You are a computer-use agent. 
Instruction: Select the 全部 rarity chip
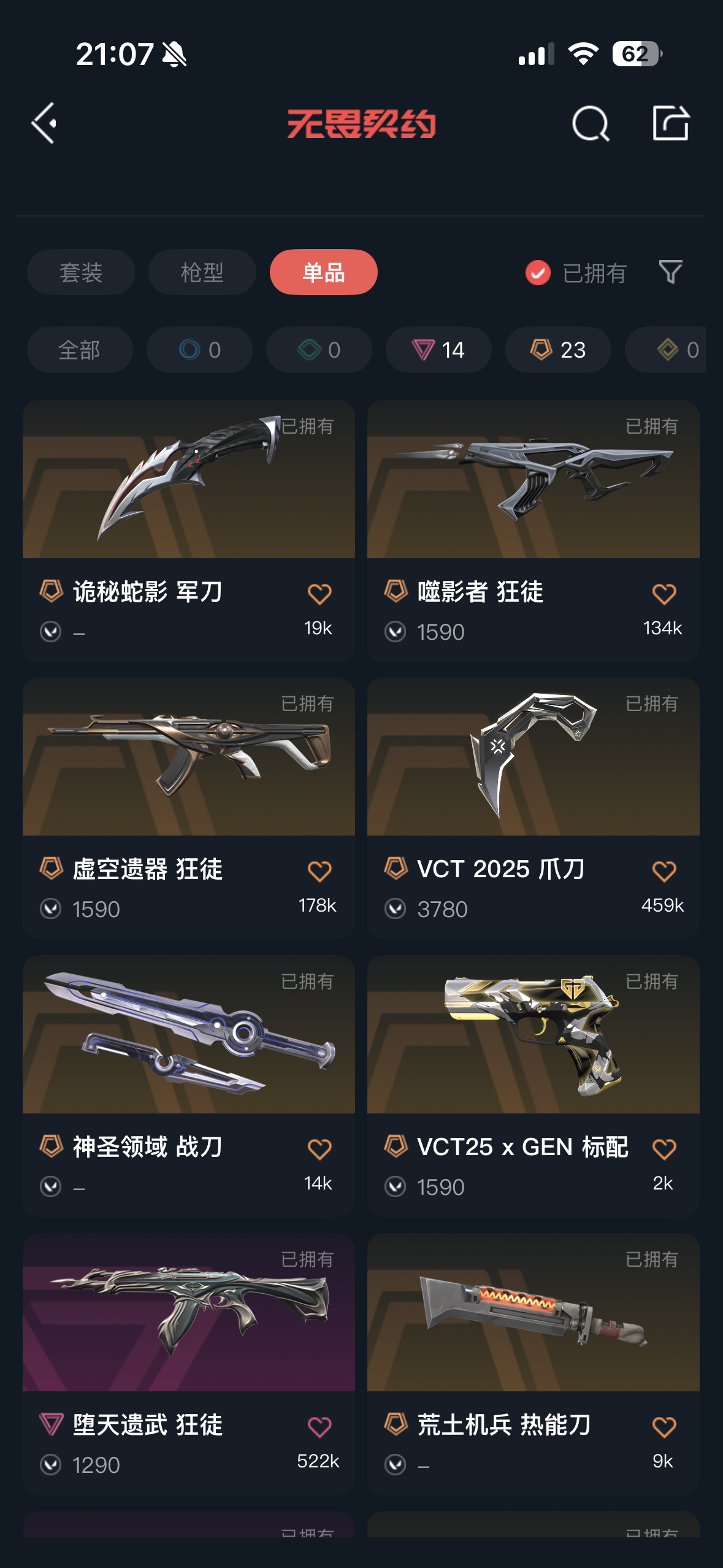pos(80,350)
